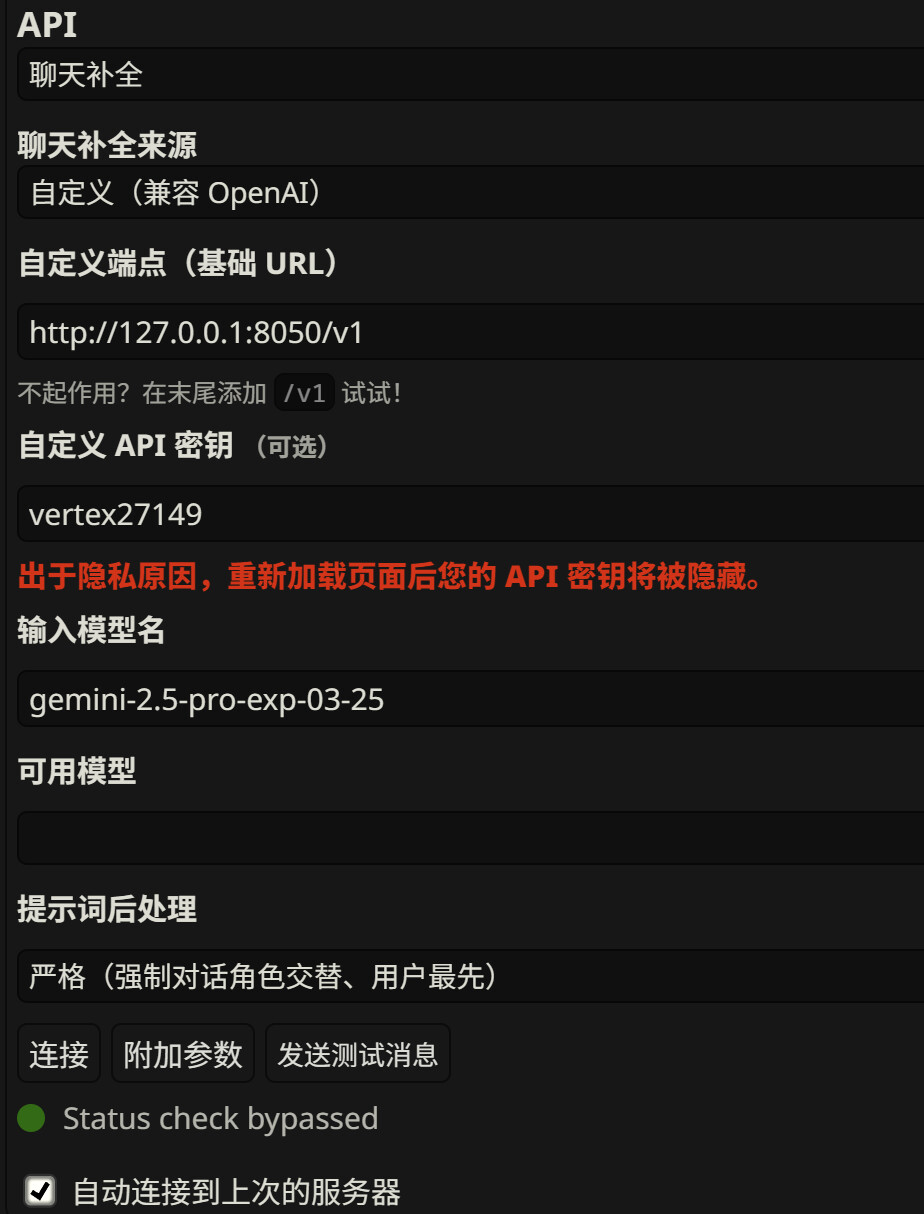This screenshot has width=924, height=1214.
Task: Hit the 发送测试消息 button
Action: 358,1054
